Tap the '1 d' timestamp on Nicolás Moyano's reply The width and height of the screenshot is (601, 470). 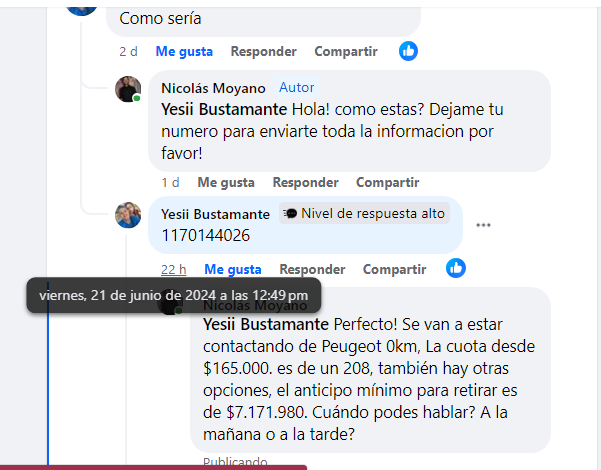click(x=170, y=182)
